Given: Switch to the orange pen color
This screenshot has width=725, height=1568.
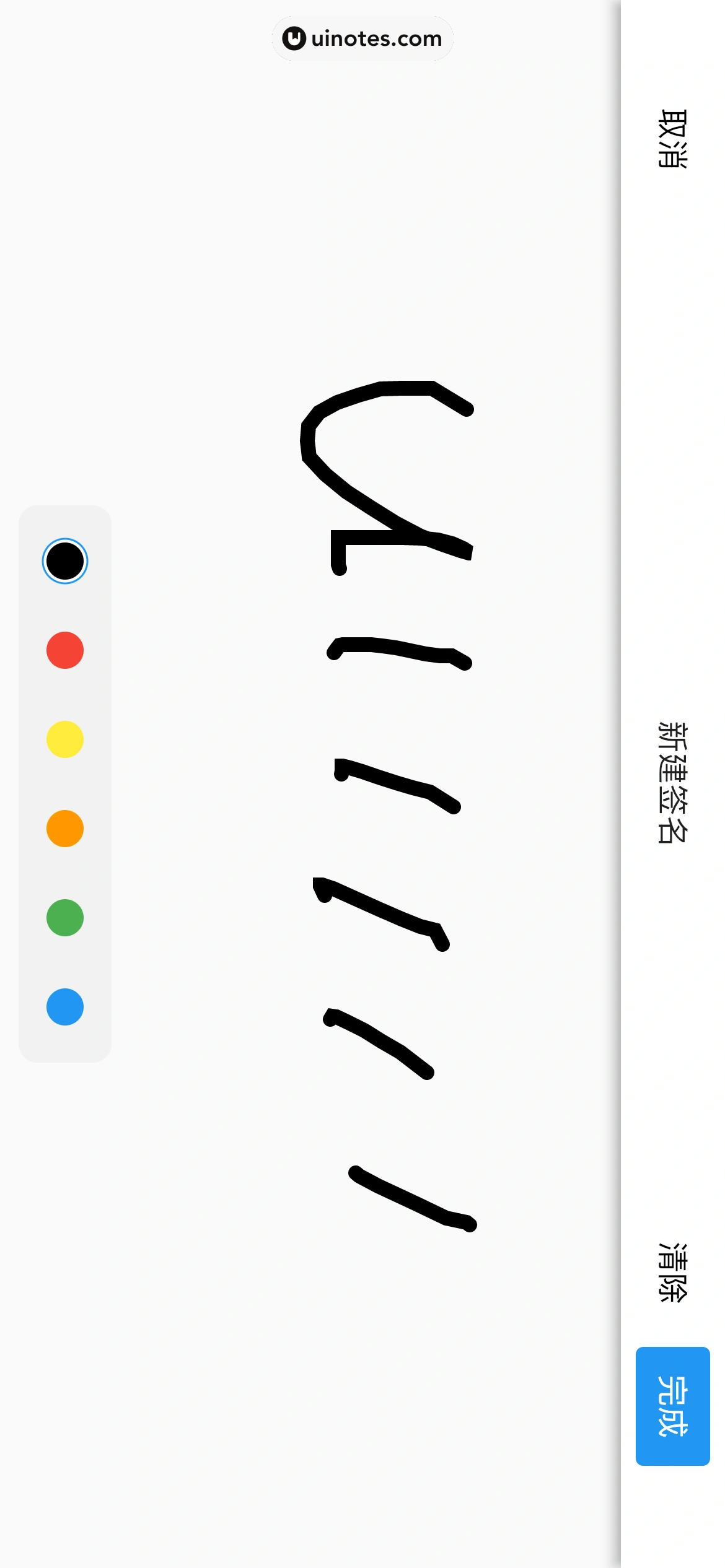Looking at the screenshot, I should pyautogui.click(x=65, y=829).
